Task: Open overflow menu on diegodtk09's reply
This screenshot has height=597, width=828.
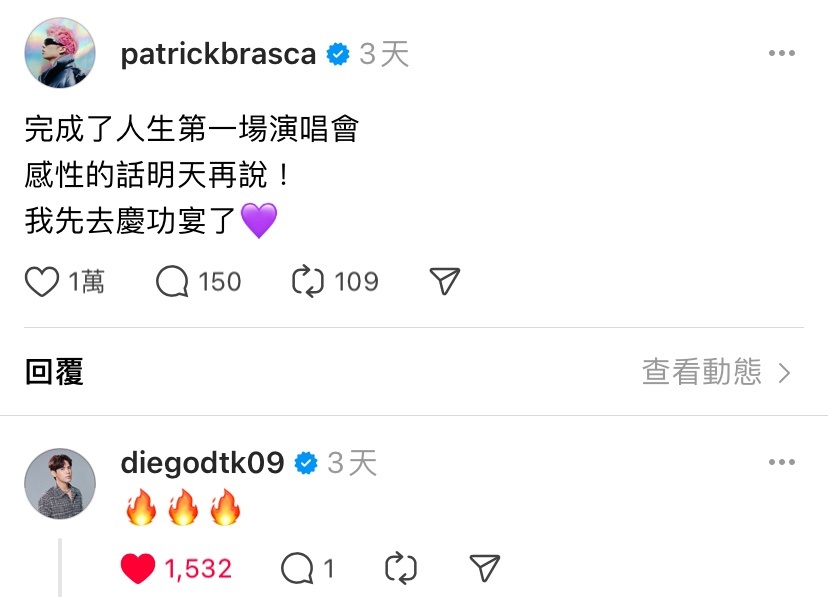Action: 781,463
